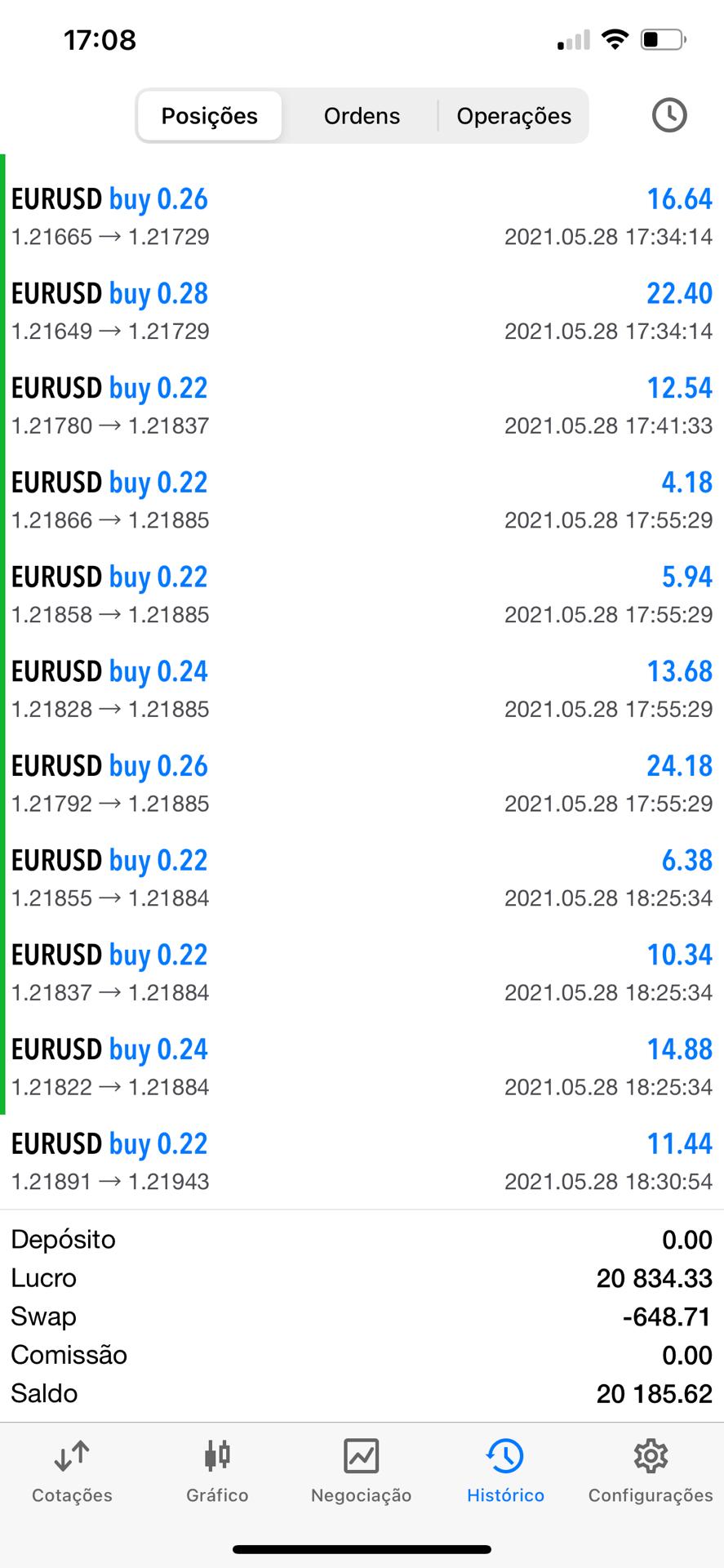Open the EURUSD position with profit 10.34
This screenshot has width=724, height=1568.
coord(362,973)
